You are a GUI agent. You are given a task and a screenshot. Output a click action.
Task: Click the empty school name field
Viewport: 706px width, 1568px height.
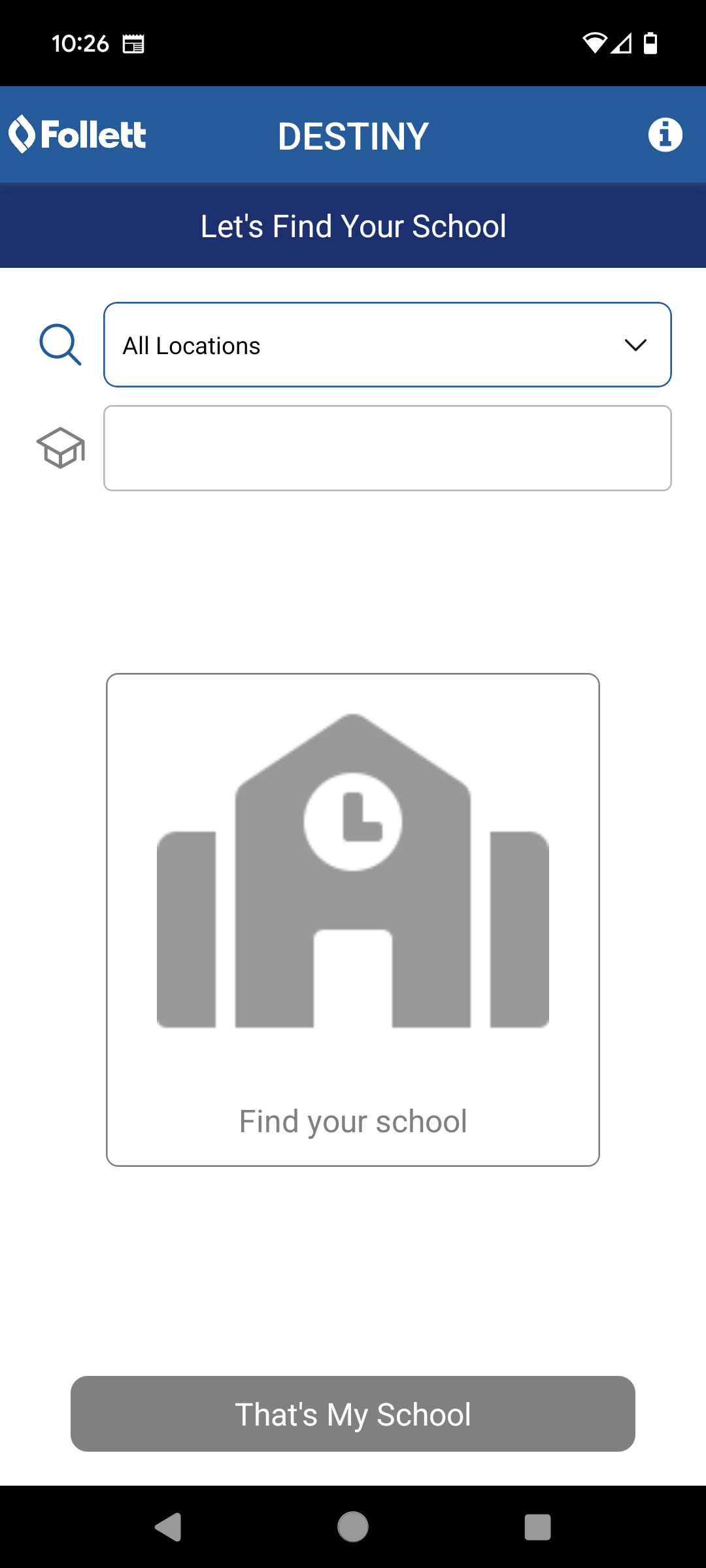[x=387, y=448]
